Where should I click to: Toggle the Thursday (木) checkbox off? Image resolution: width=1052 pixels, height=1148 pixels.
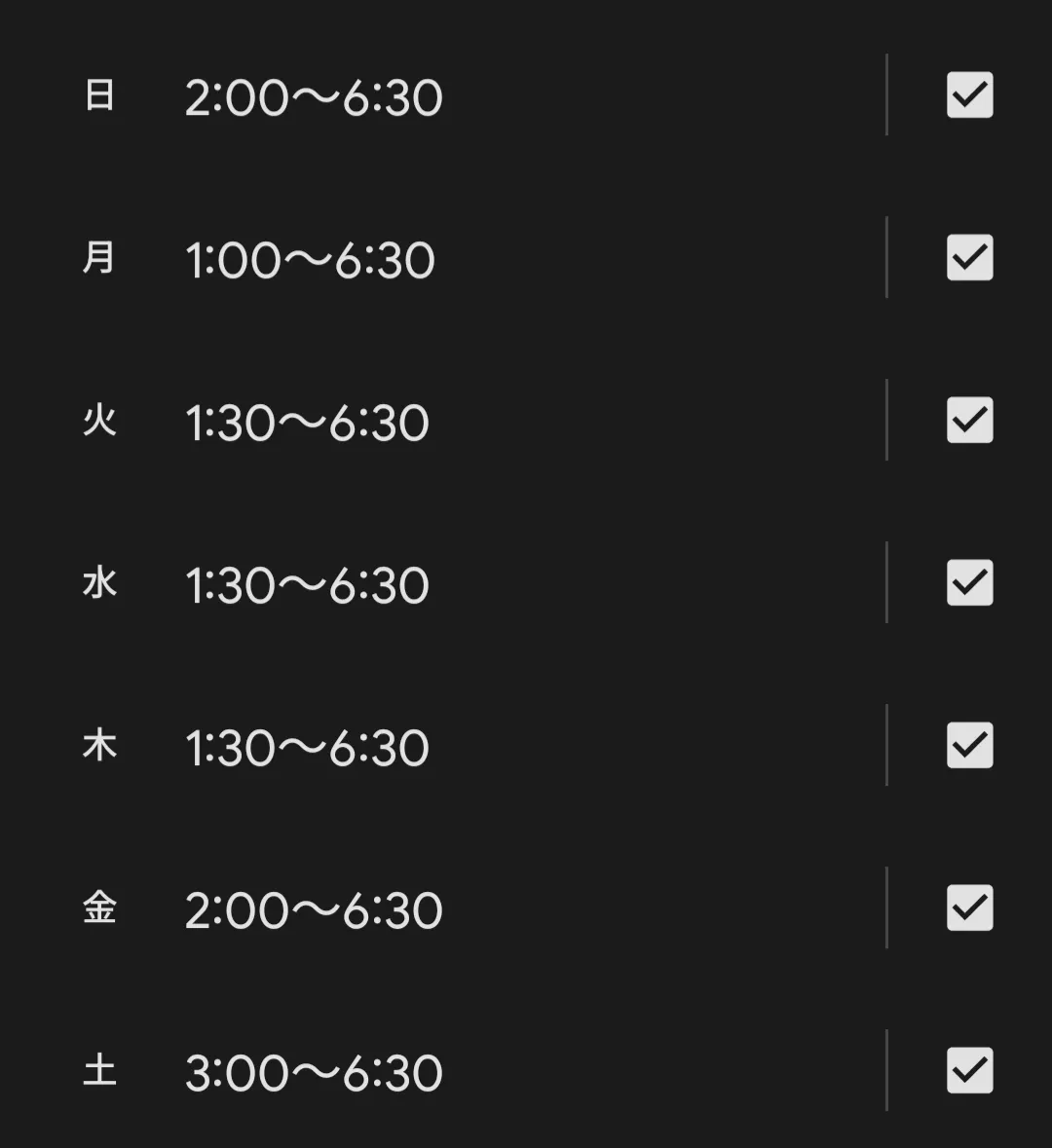point(970,745)
